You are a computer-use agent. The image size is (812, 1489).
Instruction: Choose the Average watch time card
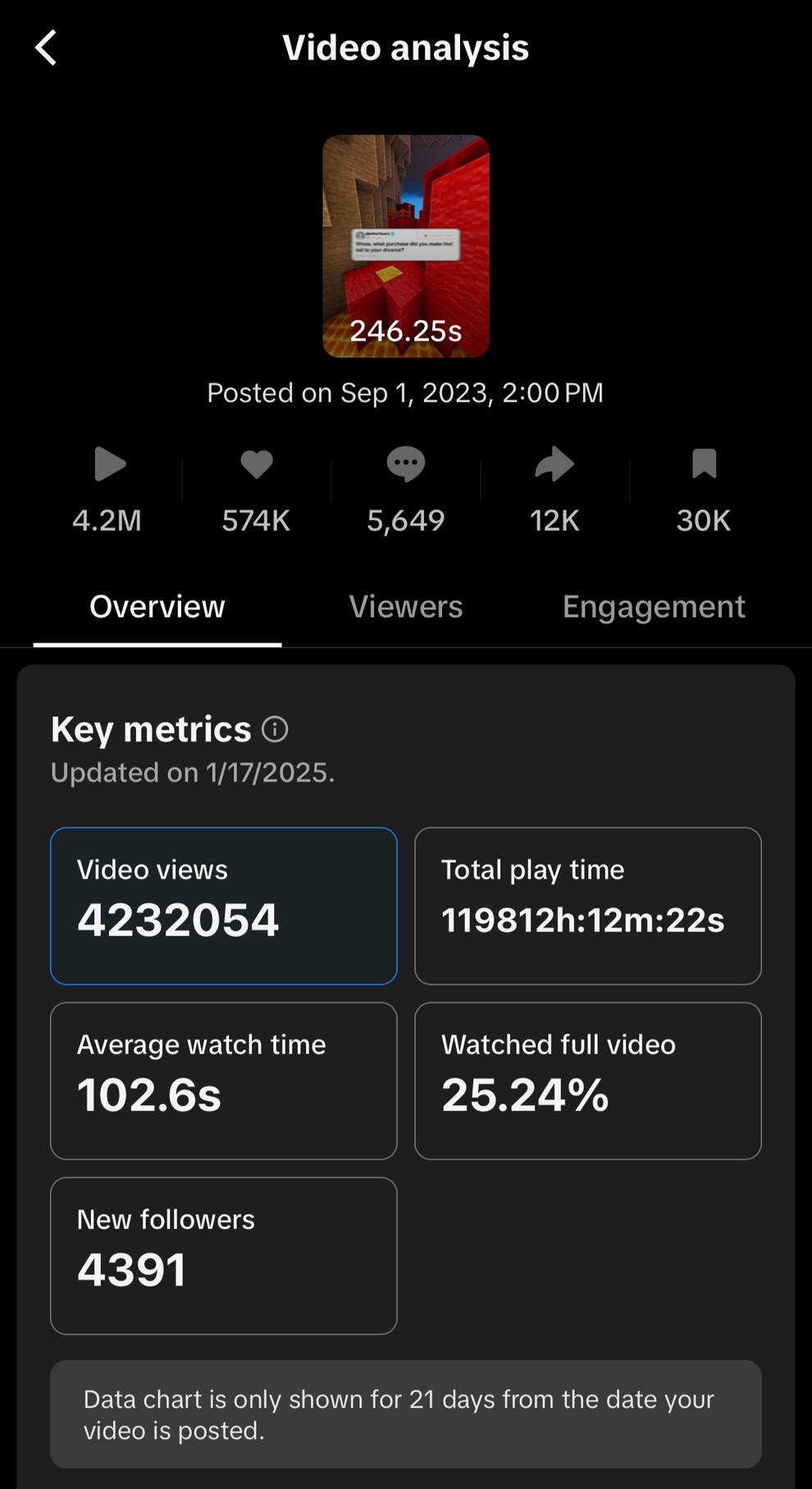(224, 1080)
